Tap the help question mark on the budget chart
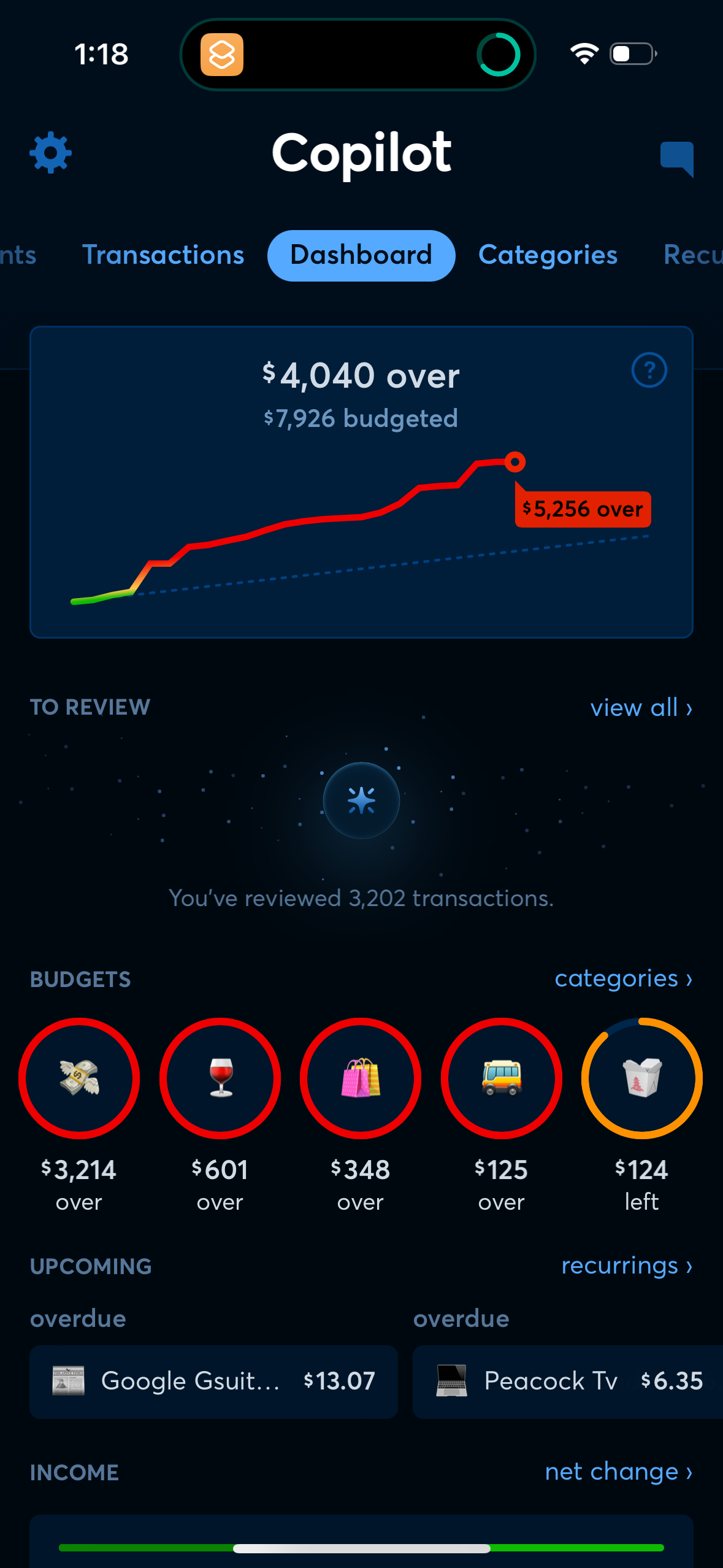The width and height of the screenshot is (723, 1568). tap(649, 370)
